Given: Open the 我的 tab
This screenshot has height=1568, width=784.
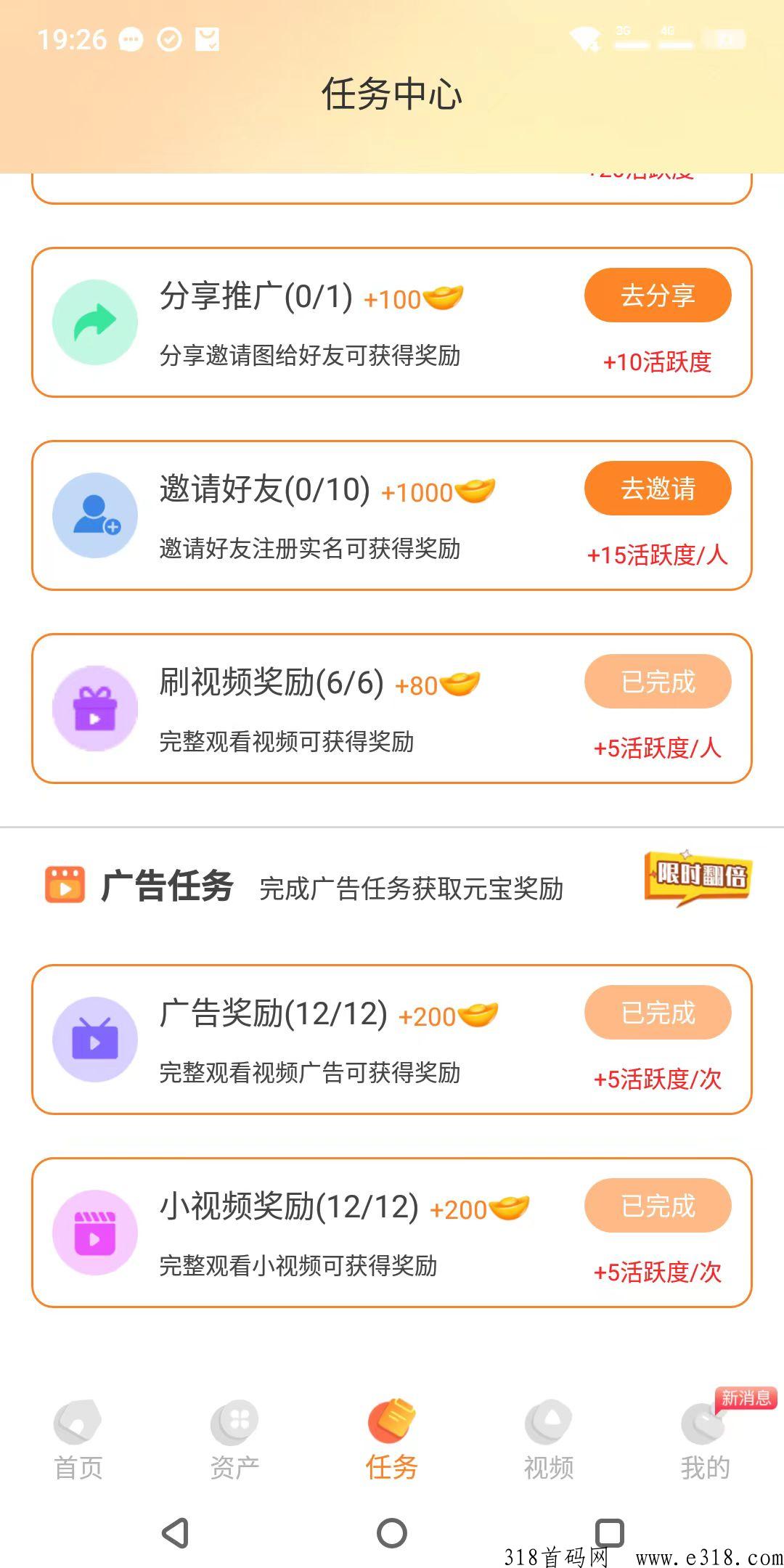Looking at the screenshot, I should point(706,1440).
